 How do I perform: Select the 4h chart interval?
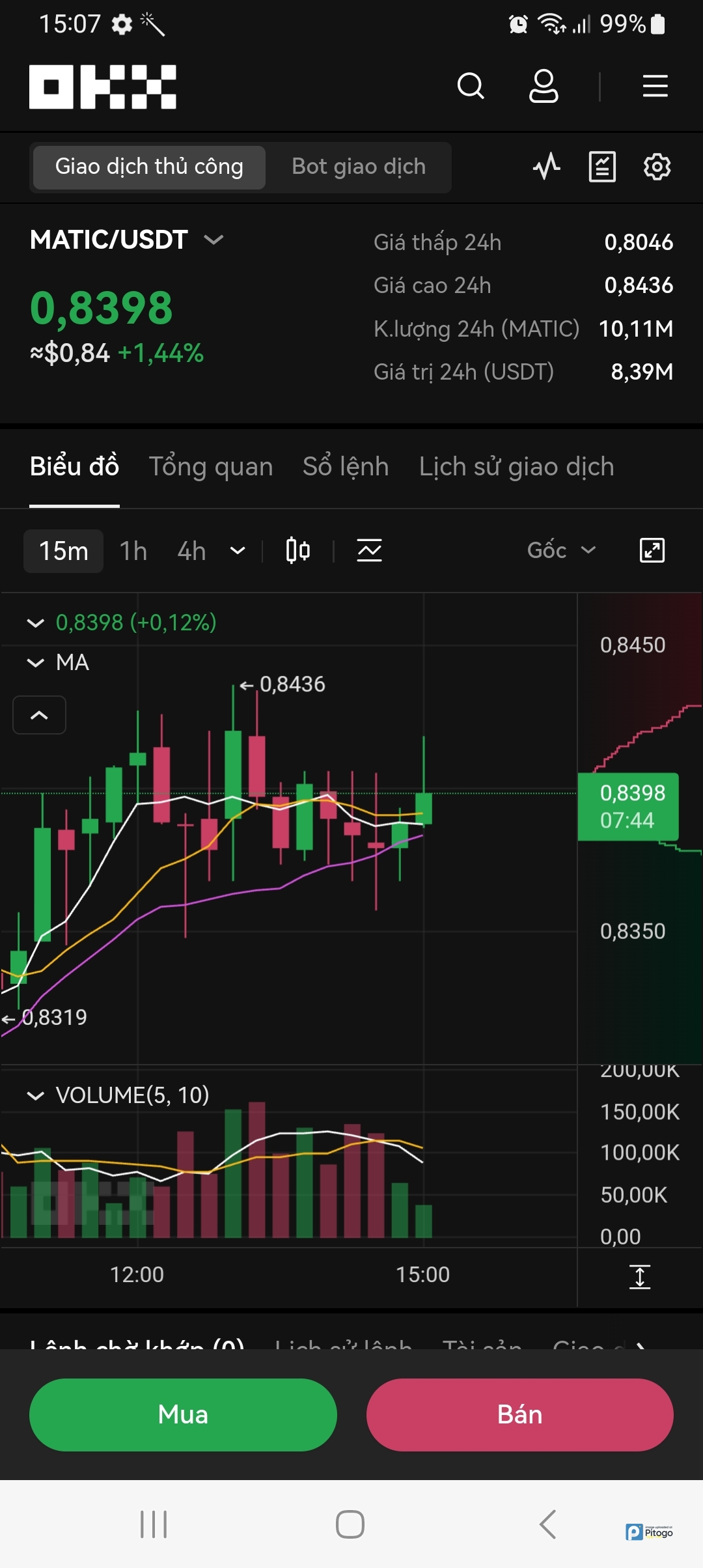(191, 551)
